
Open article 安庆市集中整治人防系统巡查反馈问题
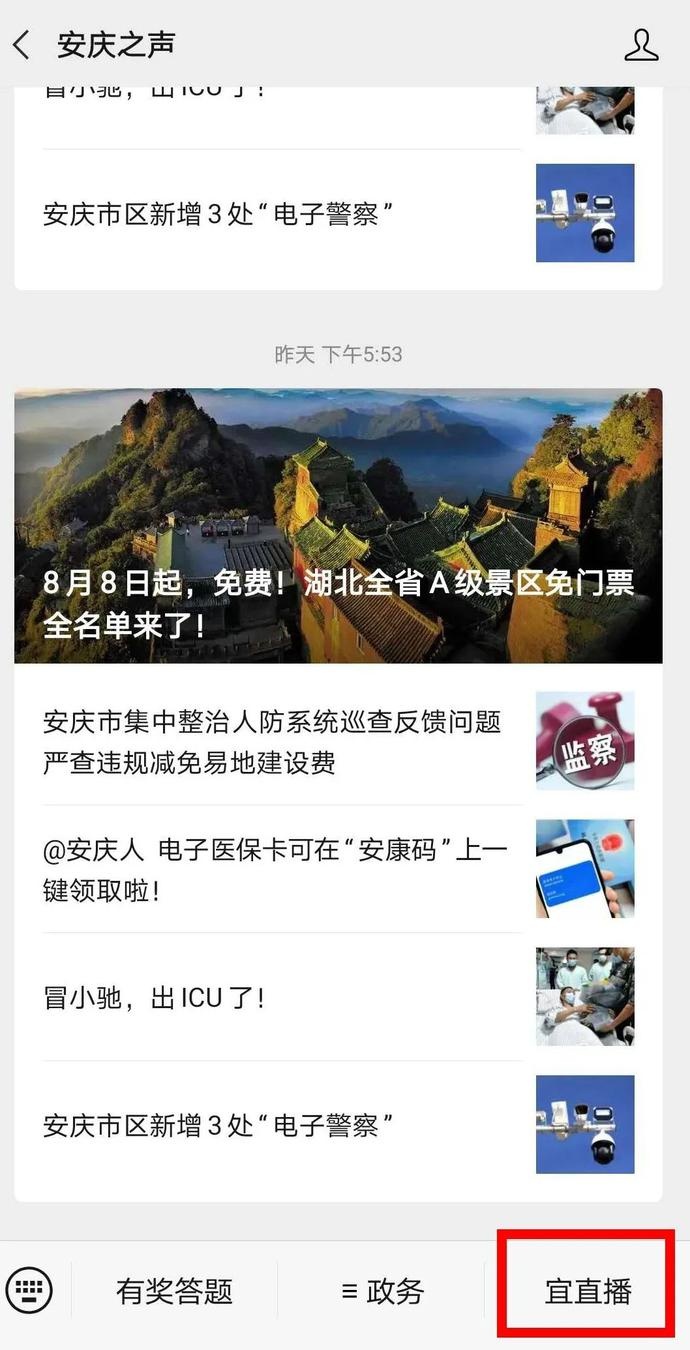coord(338,741)
